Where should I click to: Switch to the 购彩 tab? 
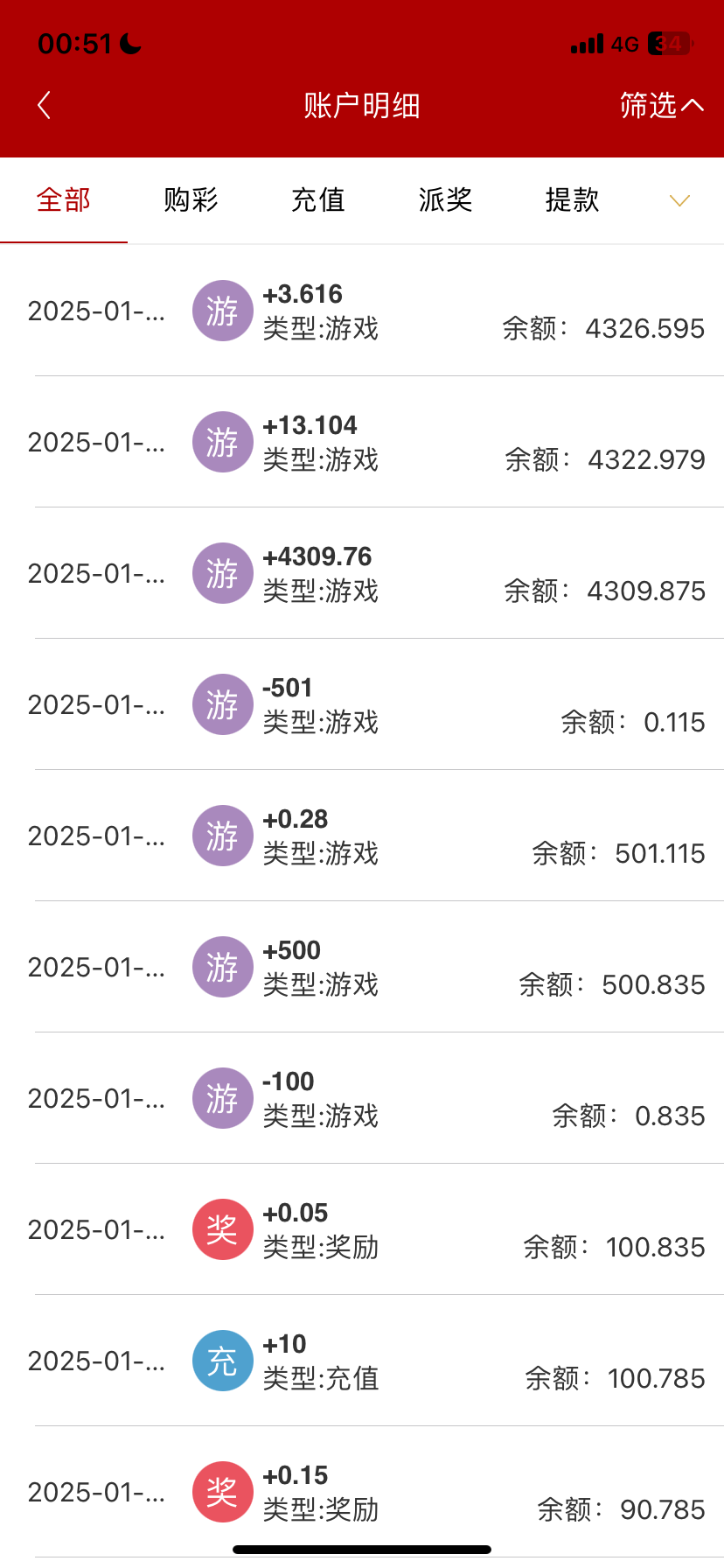pyautogui.click(x=191, y=200)
